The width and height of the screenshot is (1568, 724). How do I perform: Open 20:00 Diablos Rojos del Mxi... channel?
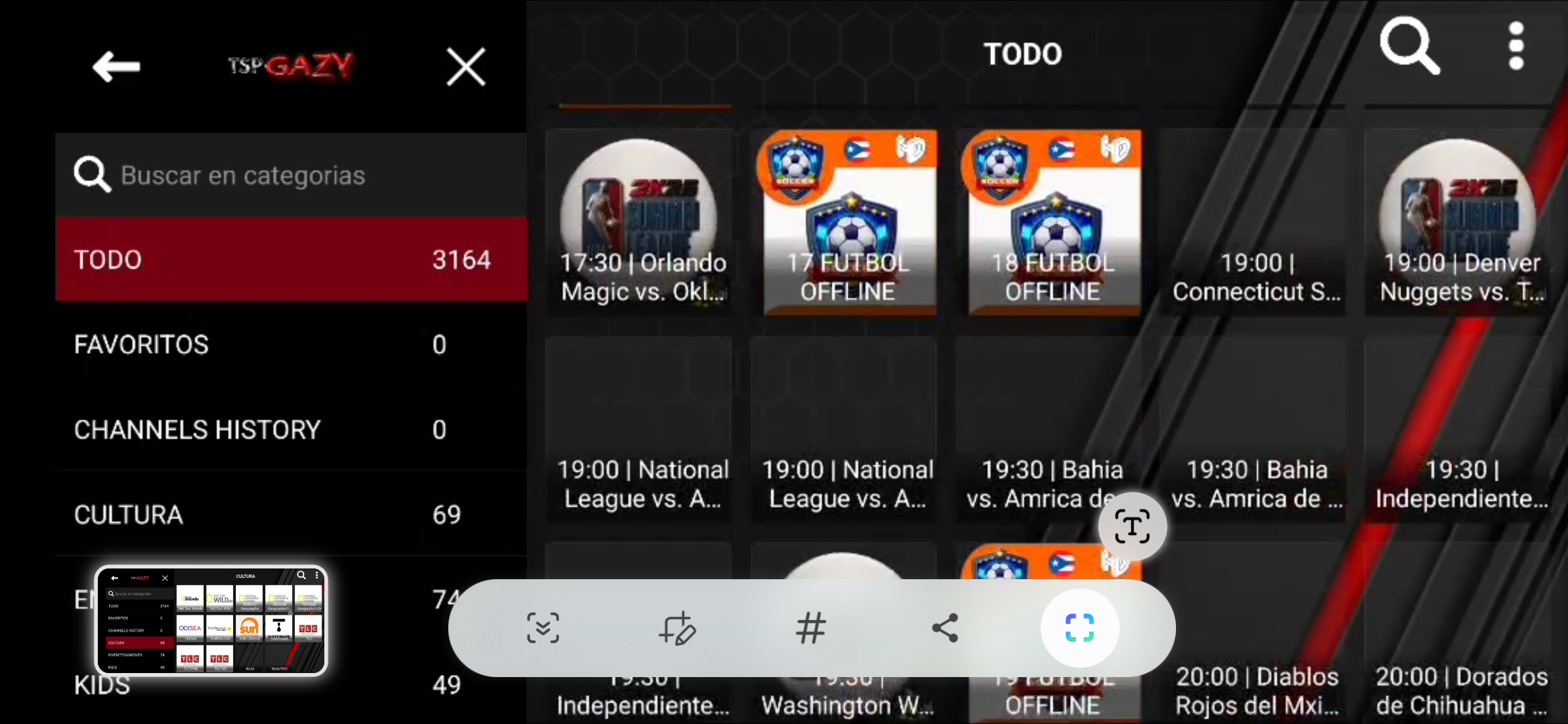point(1256,690)
